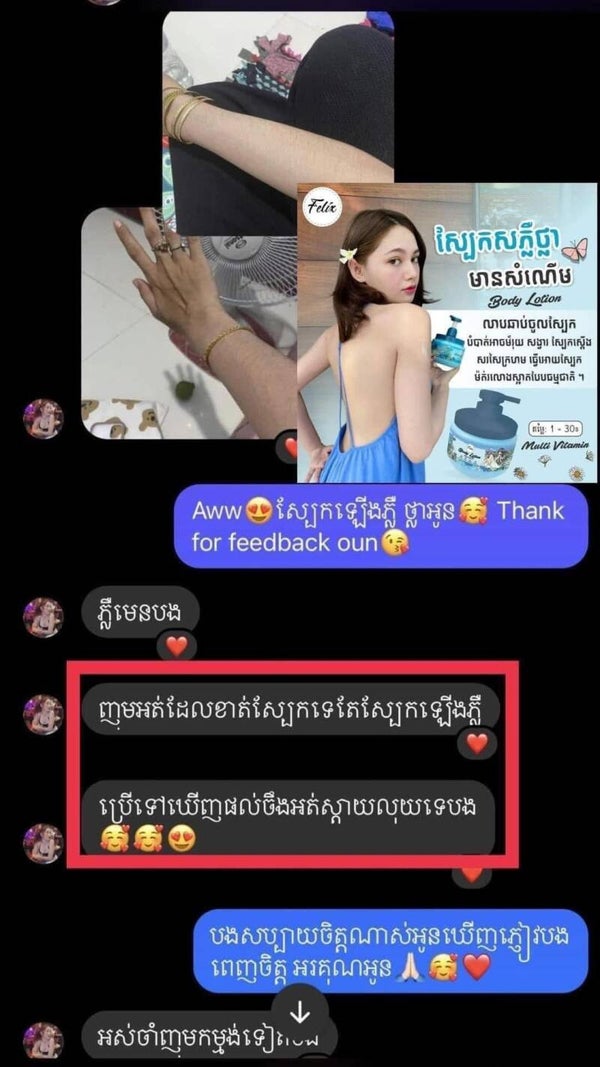Open heart reaction under "ភ្លឺមែនបង" message
The width and height of the screenshot is (600, 1067).
(x=177, y=646)
